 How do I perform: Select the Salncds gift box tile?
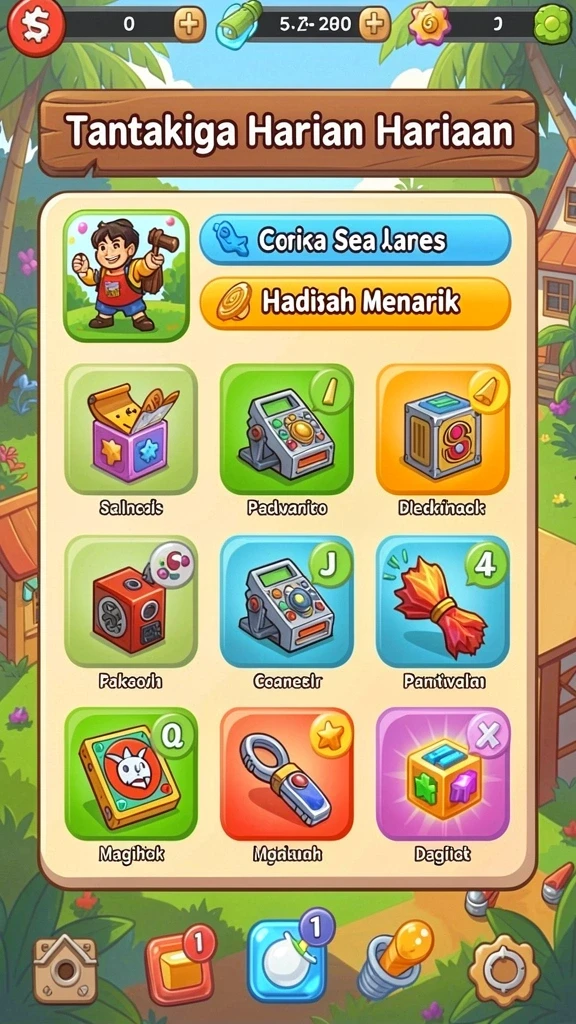tap(131, 429)
